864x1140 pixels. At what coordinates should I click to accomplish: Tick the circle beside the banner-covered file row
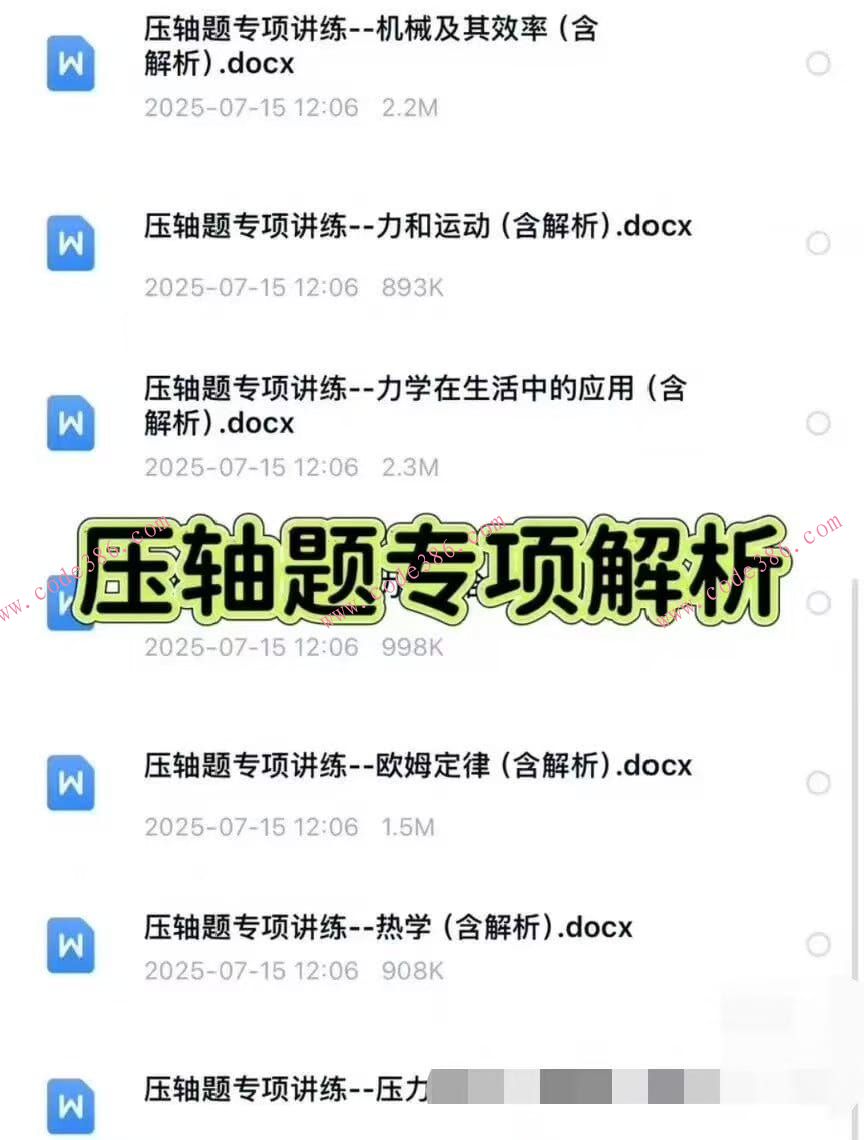click(819, 603)
